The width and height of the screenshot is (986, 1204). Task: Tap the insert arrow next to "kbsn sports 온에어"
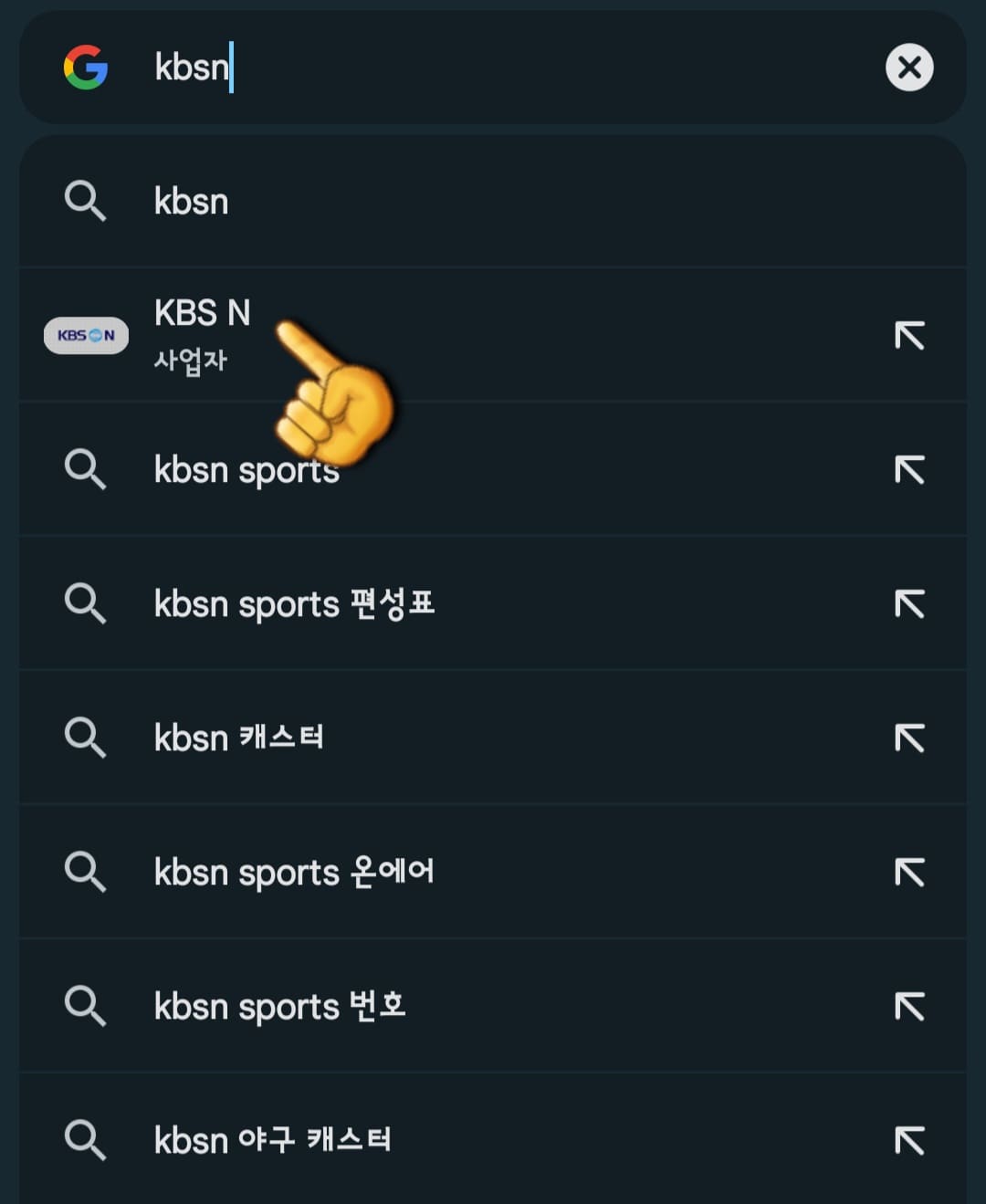pos(909,872)
